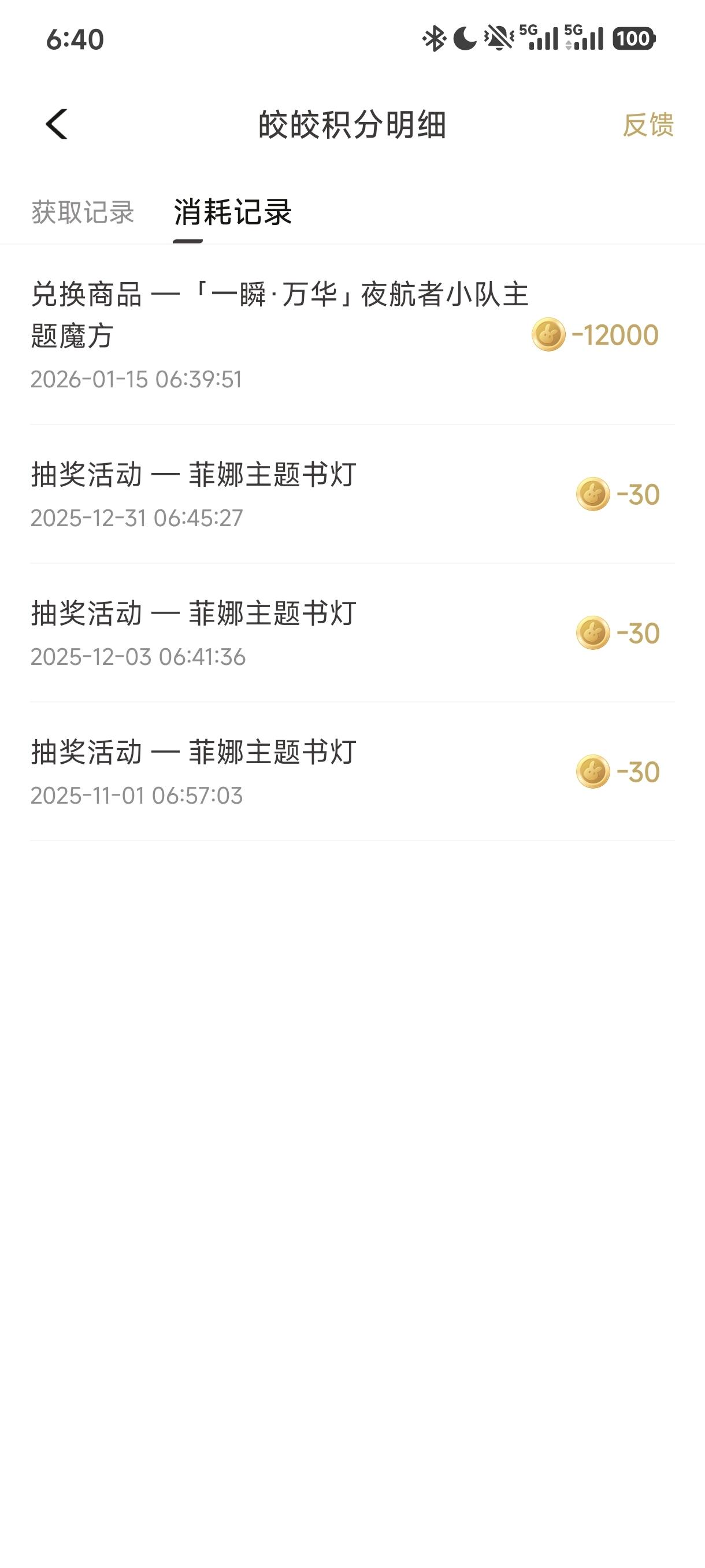Screen dimensions: 705x1568
Task: Open the 反馈 feedback link
Action: [x=648, y=125]
